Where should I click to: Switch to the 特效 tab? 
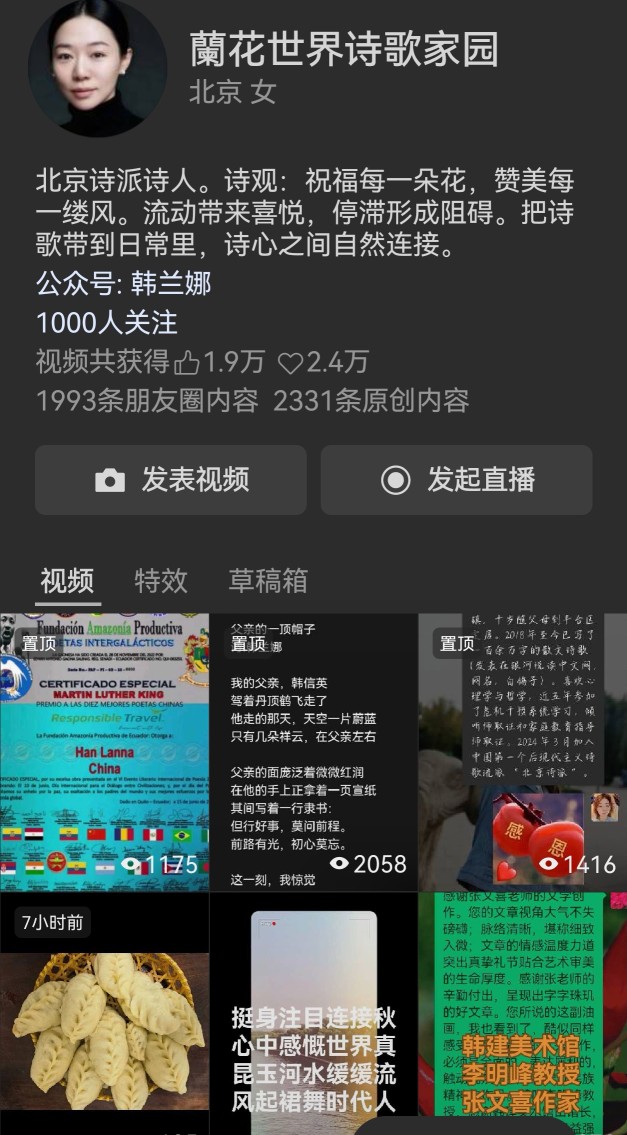161,581
